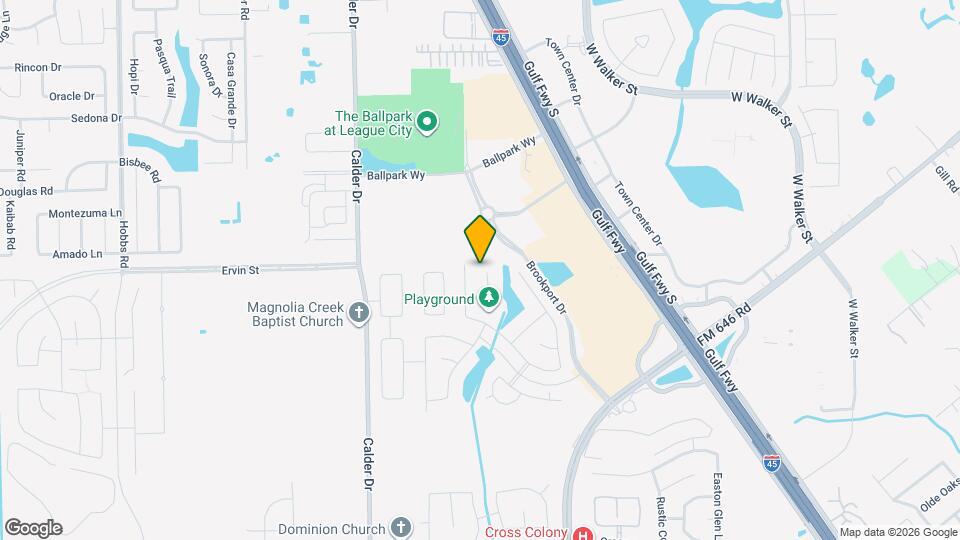The width and height of the screenshot is (960, 540).
Task: Tap the orange location pin marker
Action: 480,240
